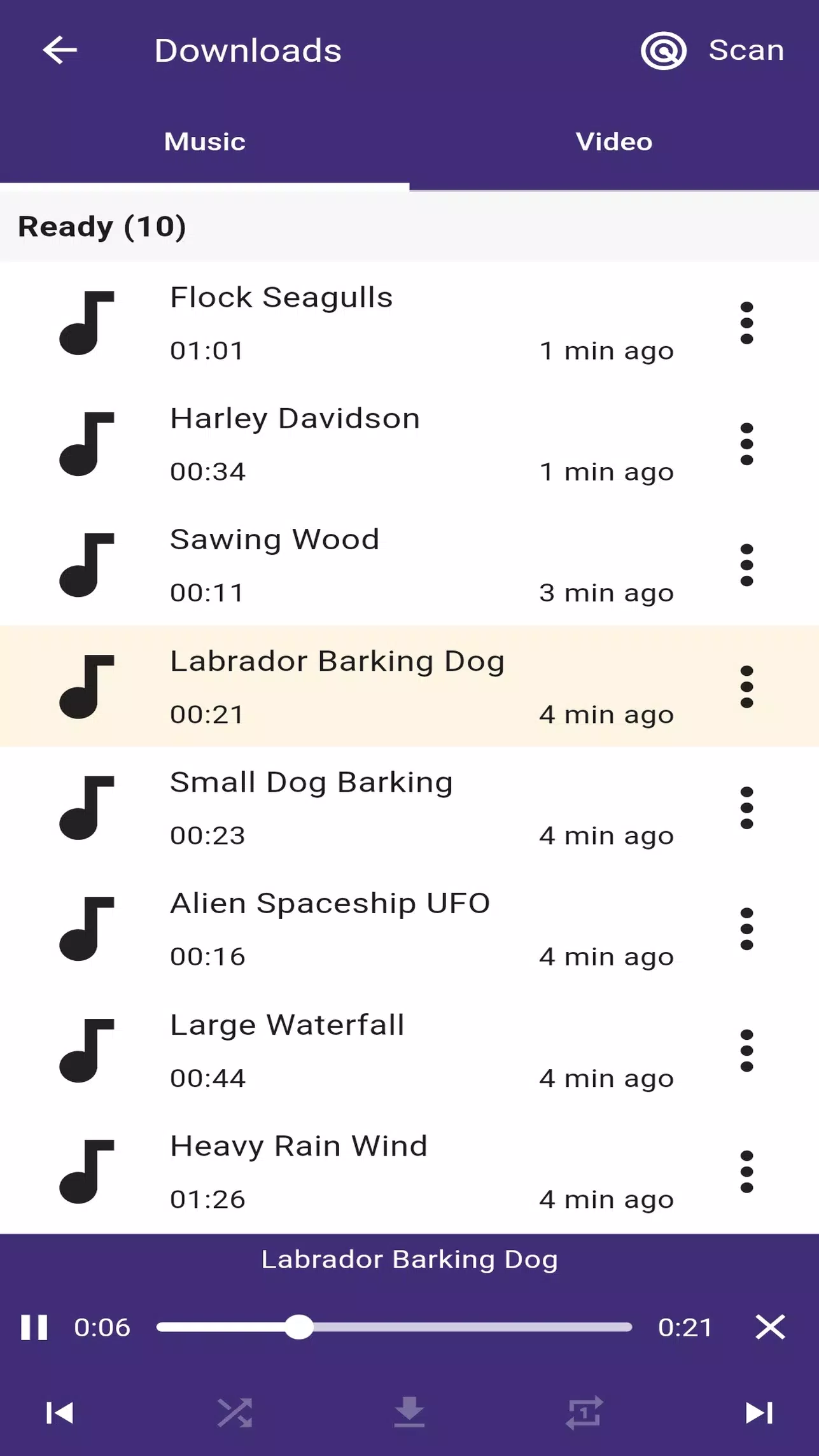Tap the download icon in player
The width and height of the screenshot is (819, 1456).
(409, 1412)
